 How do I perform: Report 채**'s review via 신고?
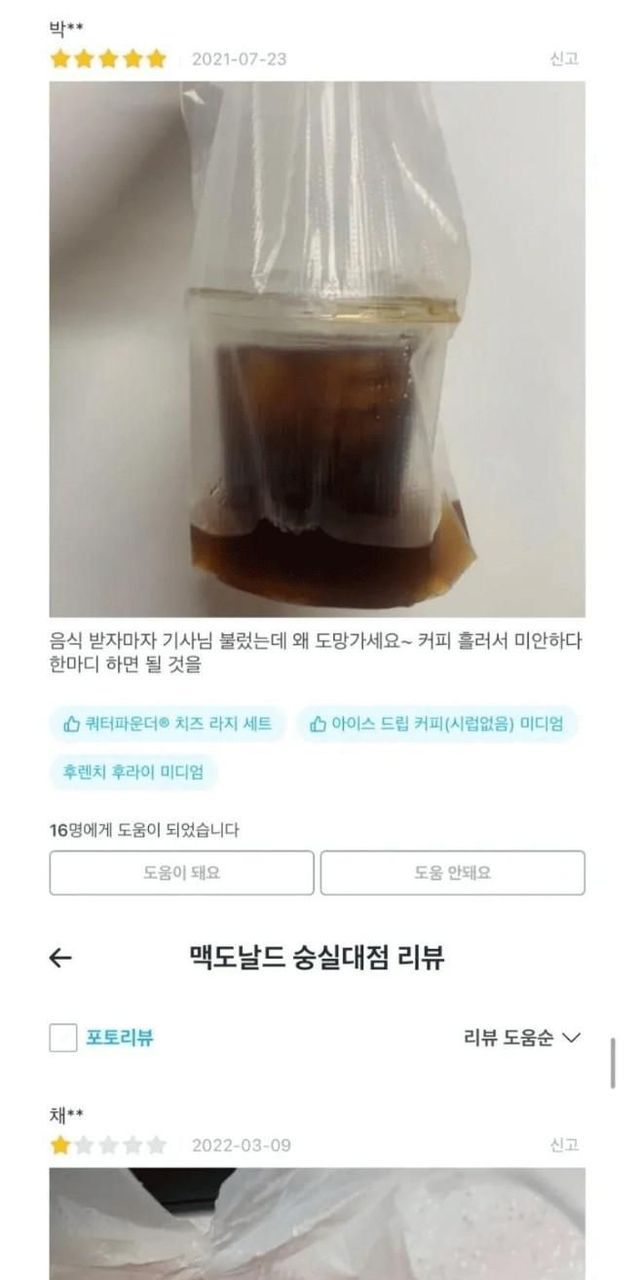point(564,1145)
